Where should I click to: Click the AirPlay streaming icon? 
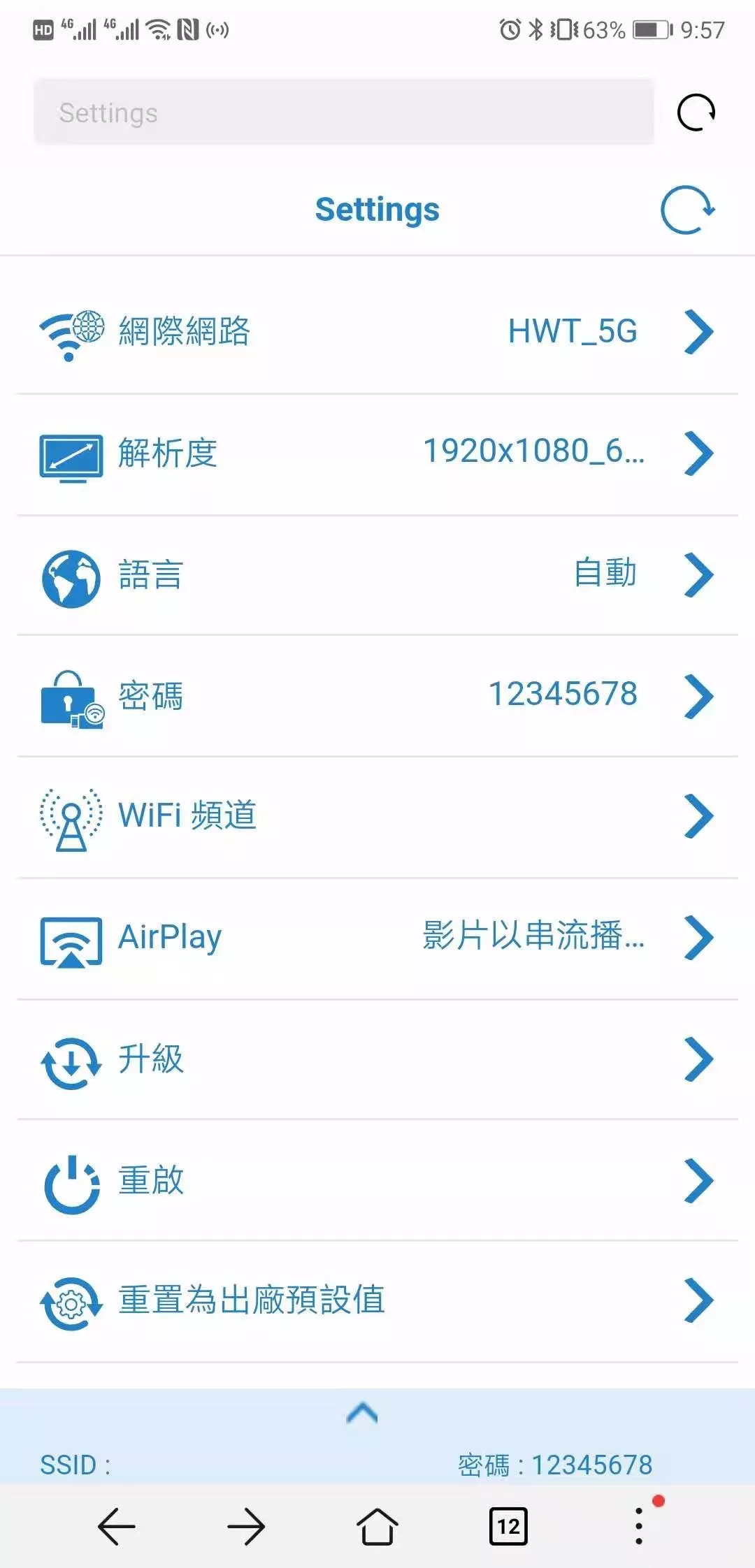pyautogui.click(x=71, y=940)
